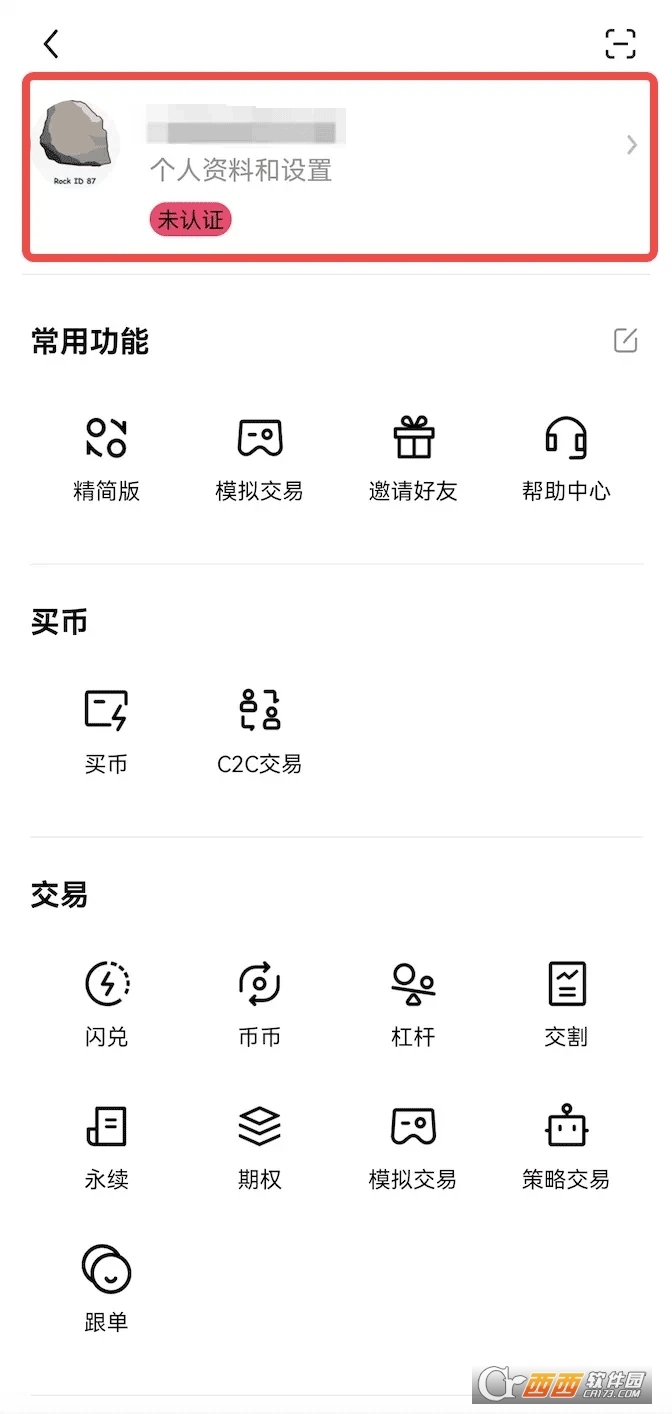The height and width of the screenshot is (1414, 672).
Task: Select 永续 perpetual contracts
Action: click(x=106, y=1145)
